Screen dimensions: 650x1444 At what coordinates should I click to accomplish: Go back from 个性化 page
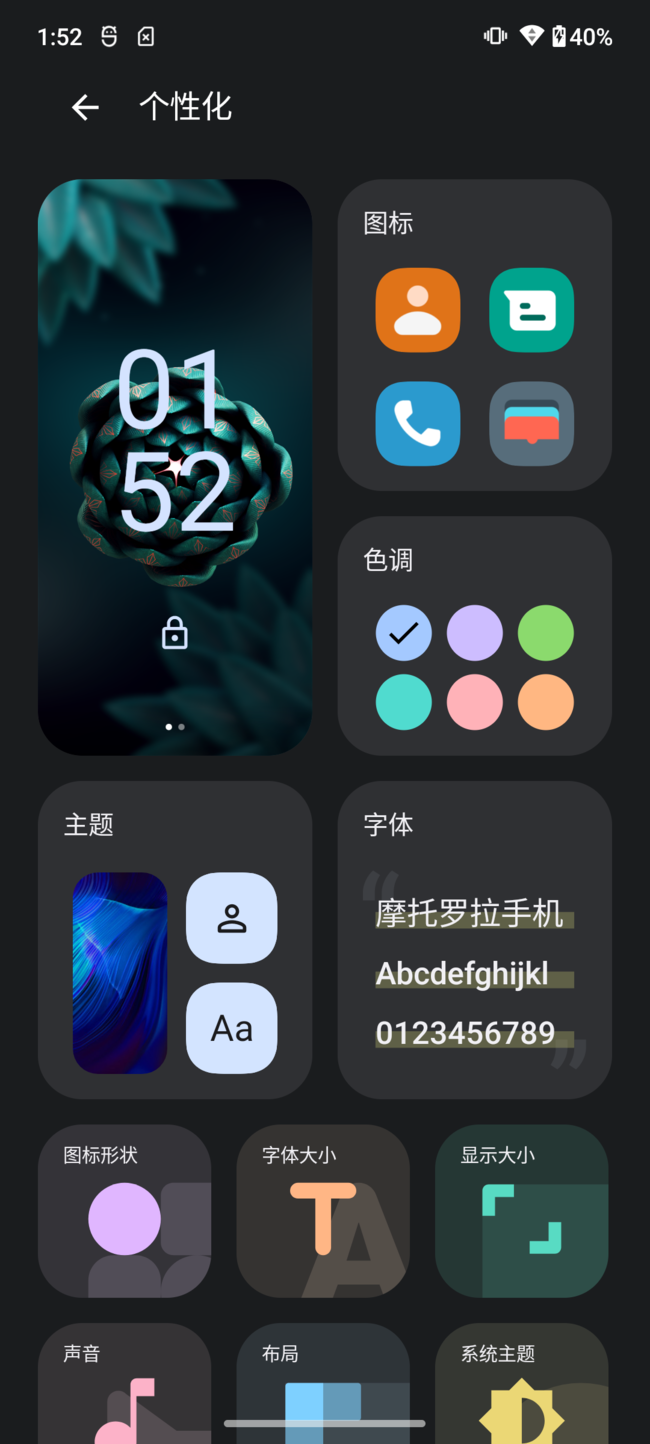click(86, 107)
